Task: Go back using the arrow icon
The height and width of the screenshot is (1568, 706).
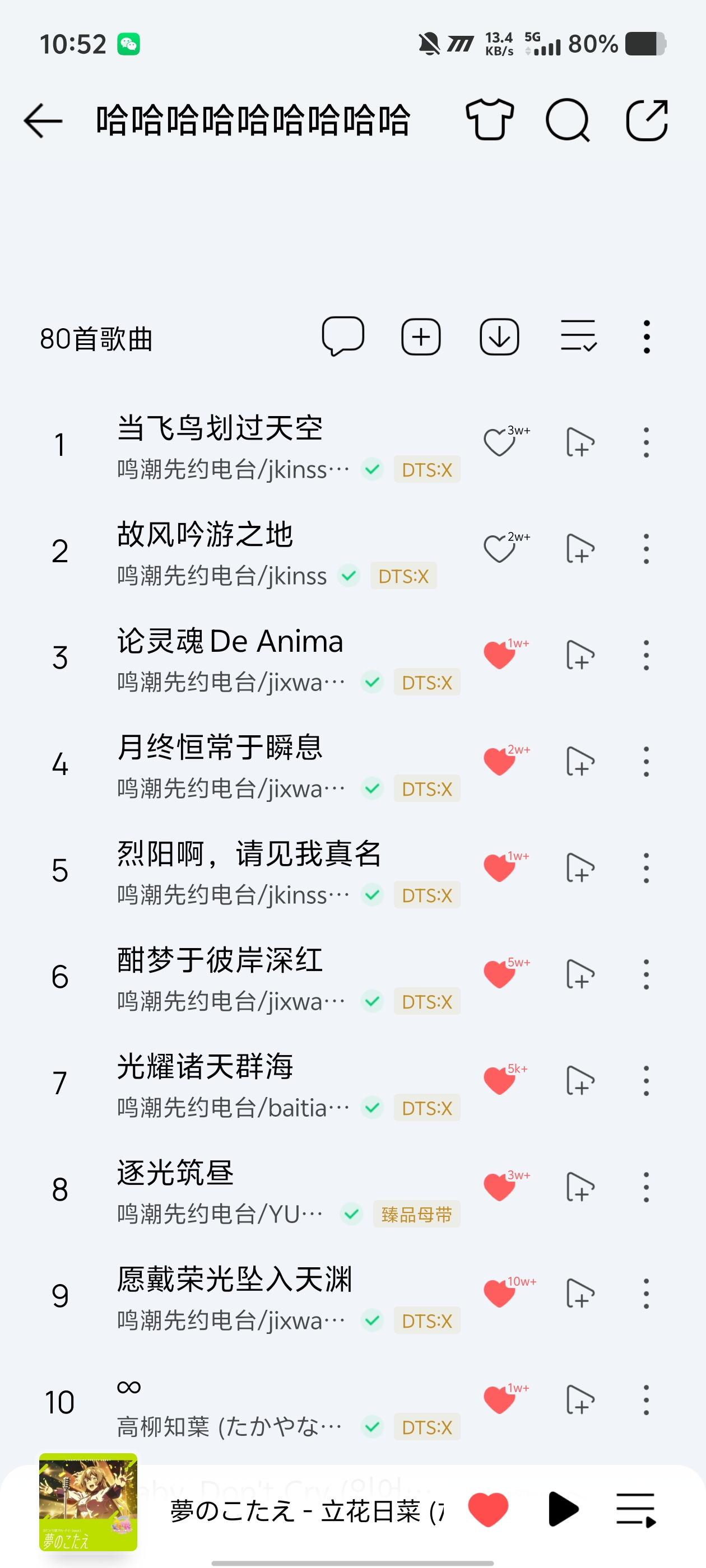Action: coord(43,120)
